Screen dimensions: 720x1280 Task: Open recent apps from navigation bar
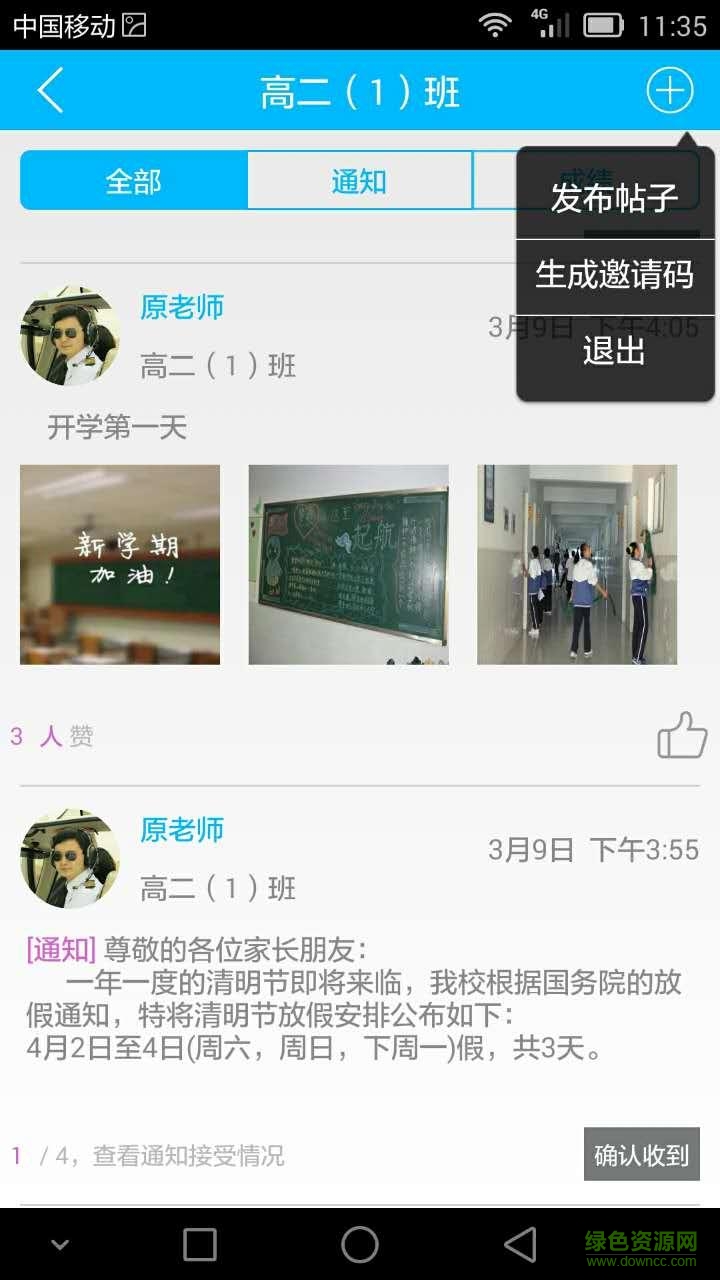200,1245
